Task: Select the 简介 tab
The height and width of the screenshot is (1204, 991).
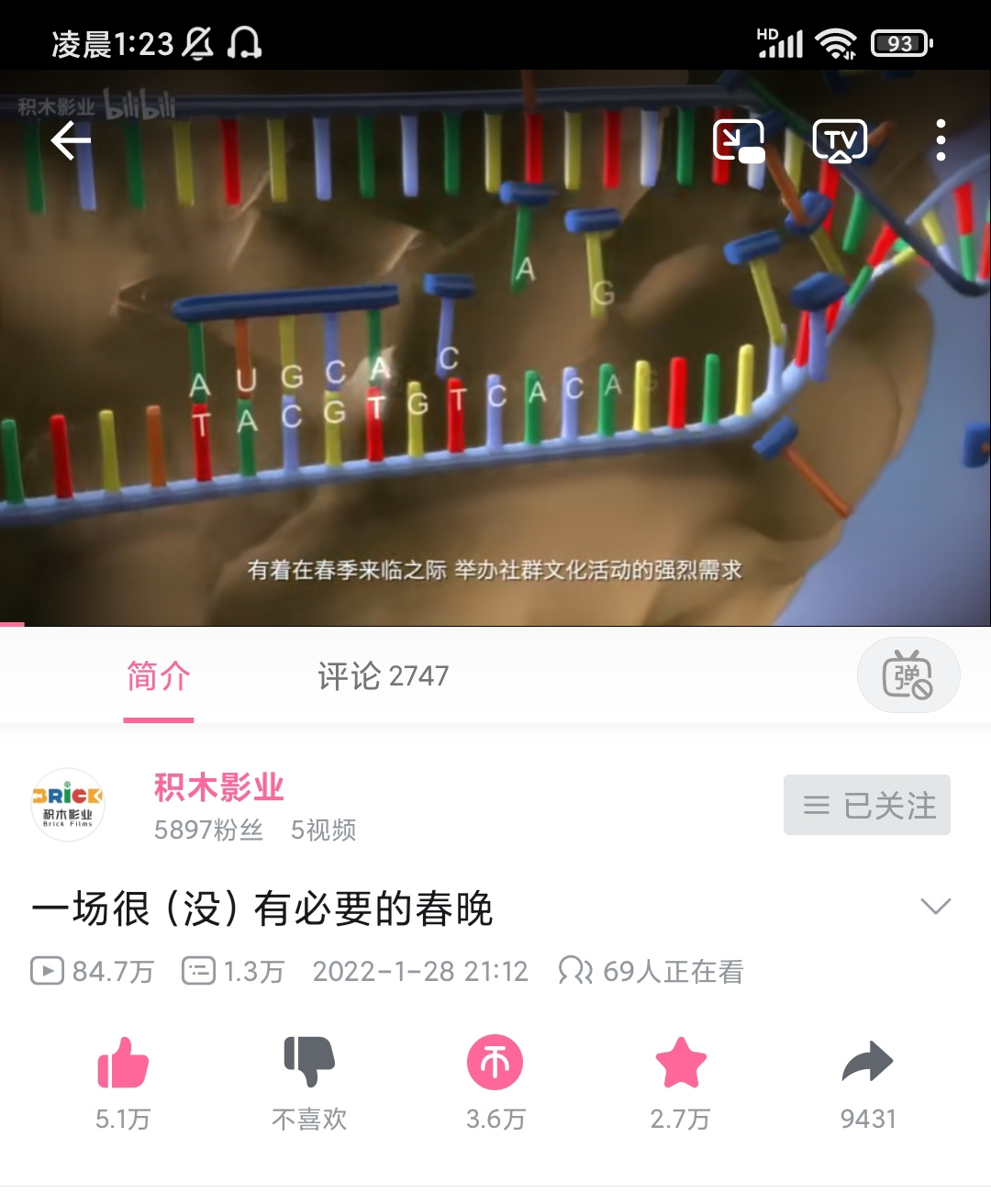Action: tap(158, 676)
